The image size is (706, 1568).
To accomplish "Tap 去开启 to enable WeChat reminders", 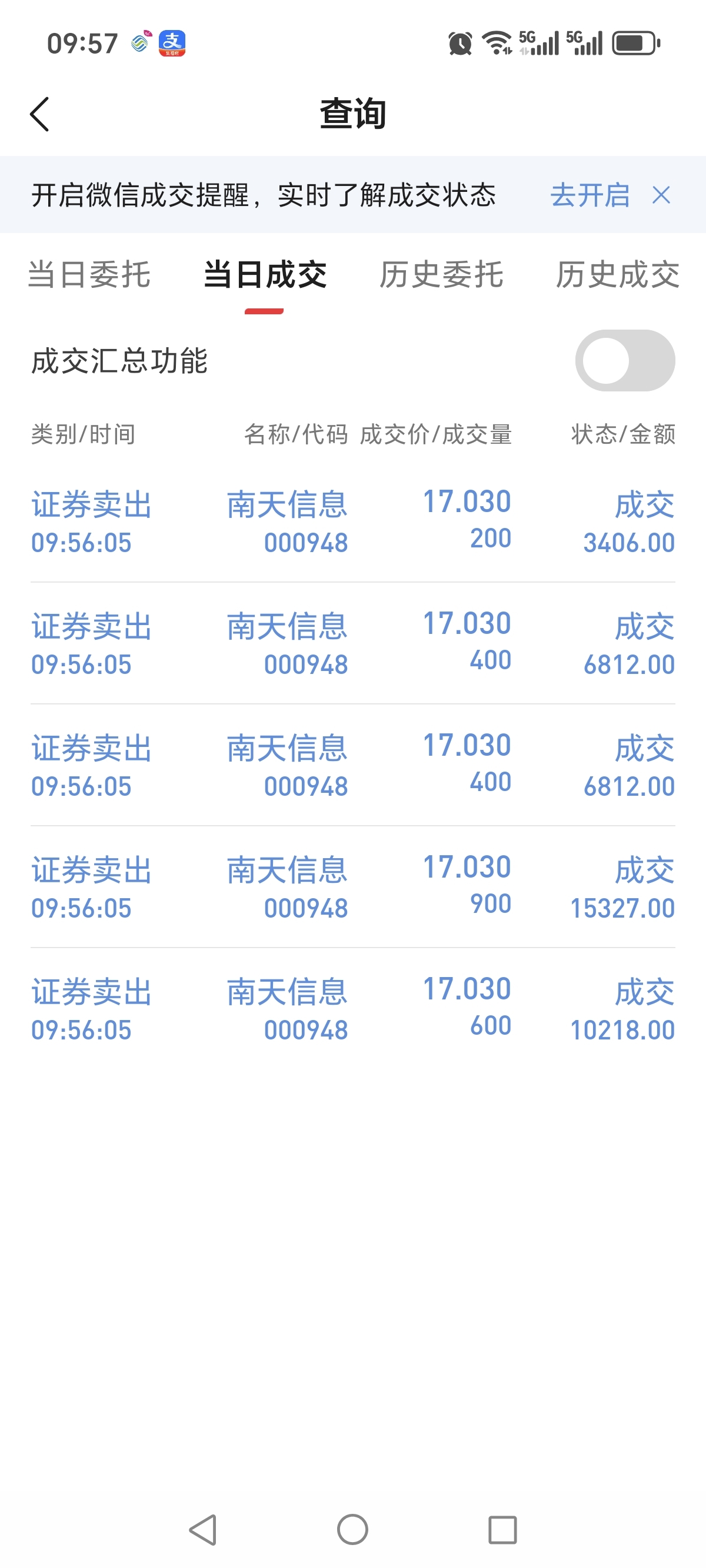I will pos(590,195).
